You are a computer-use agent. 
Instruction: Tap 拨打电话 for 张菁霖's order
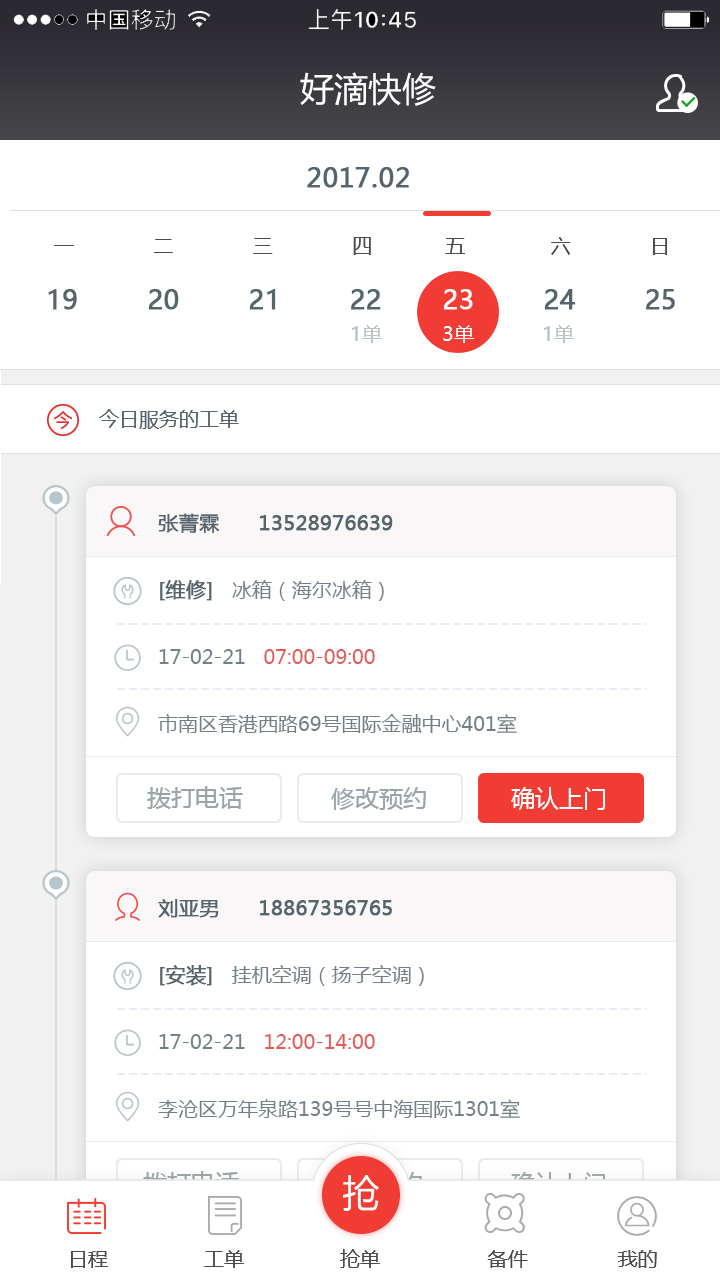point(195,798)
